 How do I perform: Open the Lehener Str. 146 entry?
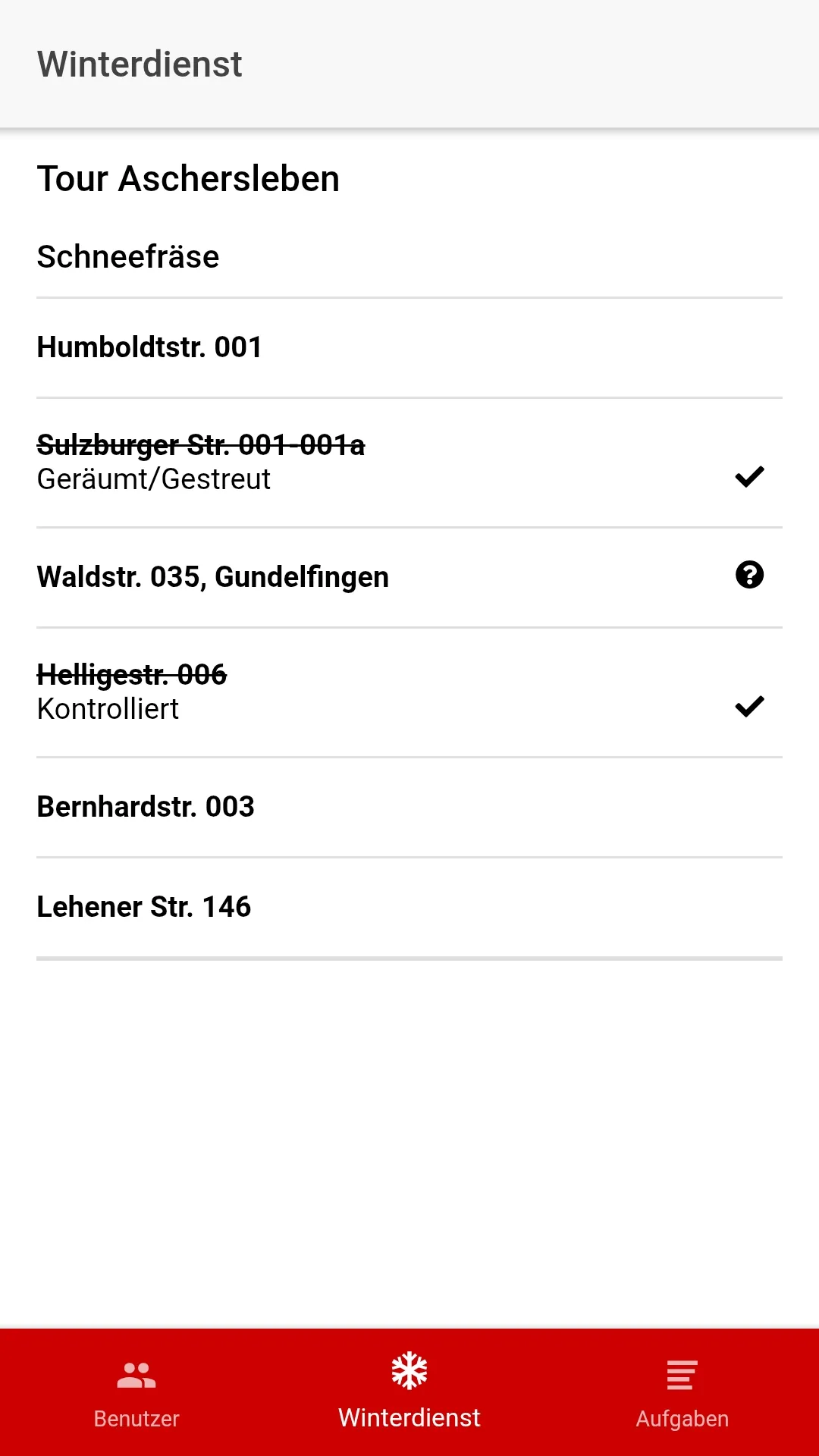click(144, 906)
